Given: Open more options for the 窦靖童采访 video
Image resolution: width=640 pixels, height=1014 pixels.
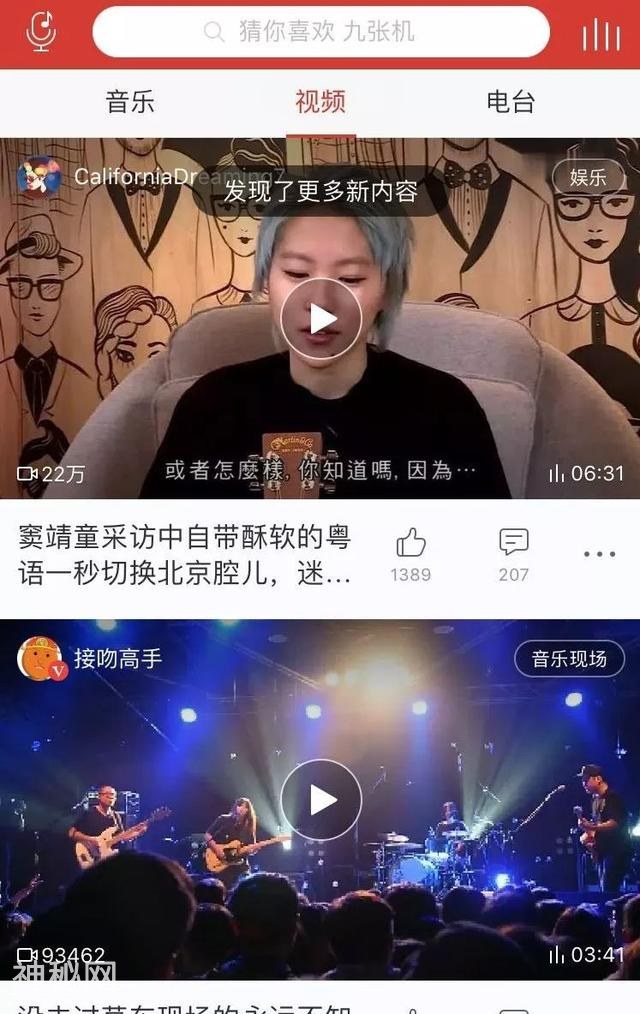Looking at the screenshot, I should [x=599, y=554].
